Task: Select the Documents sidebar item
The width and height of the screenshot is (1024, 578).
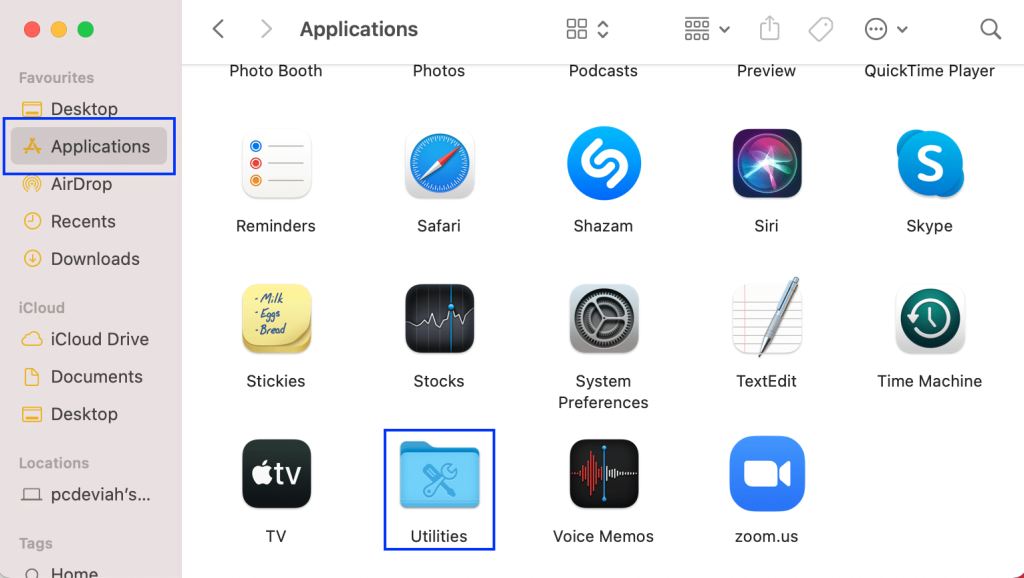Action: (x=96, y=377)
